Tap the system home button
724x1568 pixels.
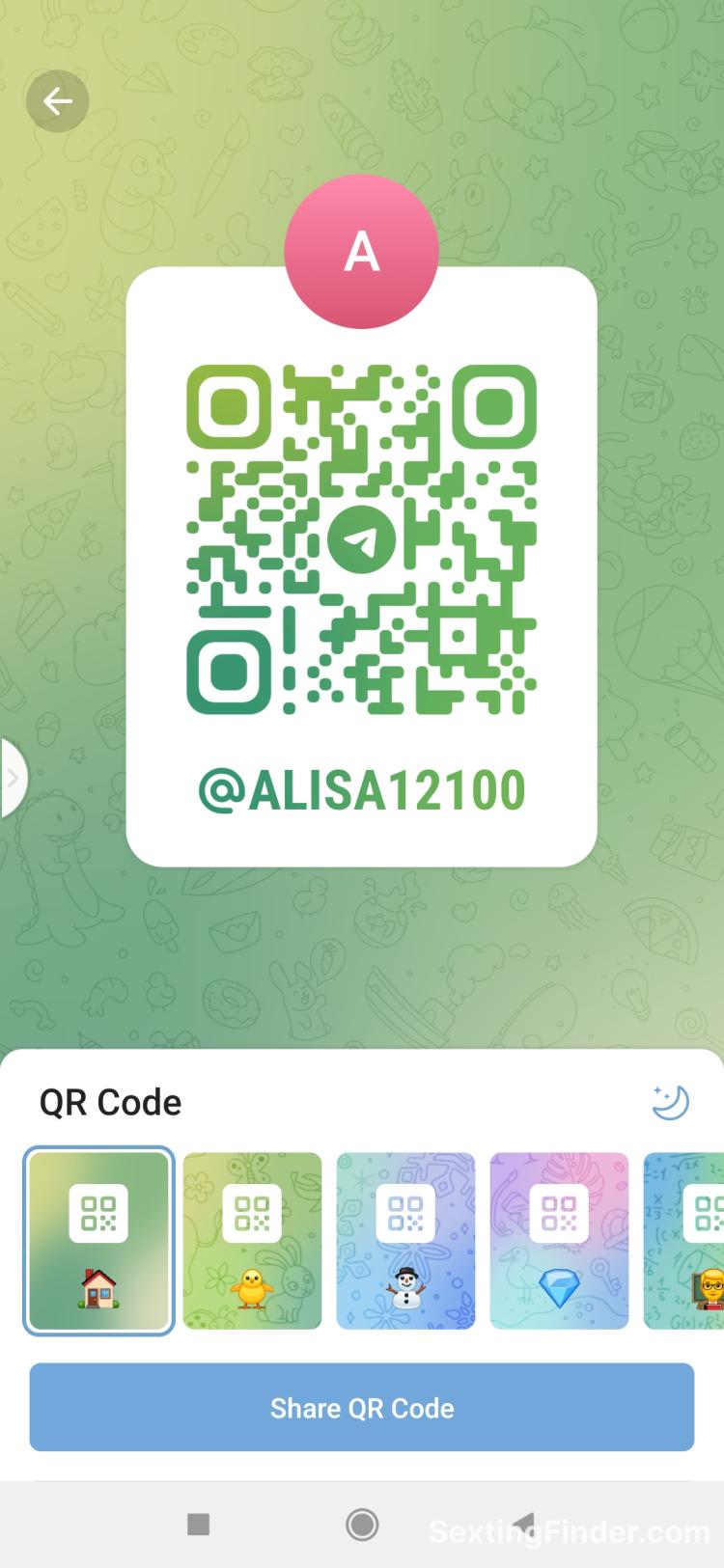point(362,1525)
